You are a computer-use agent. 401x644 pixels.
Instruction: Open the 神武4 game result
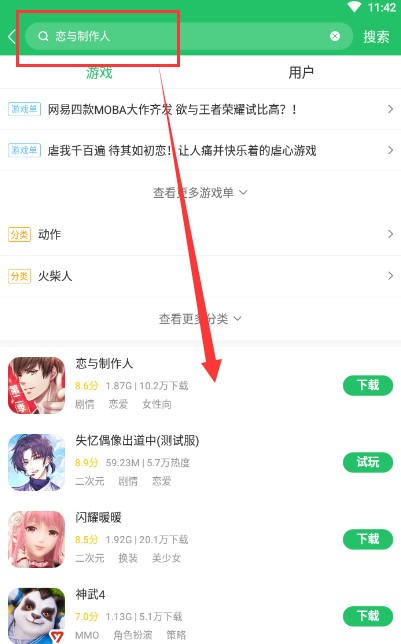coord(173,614)
